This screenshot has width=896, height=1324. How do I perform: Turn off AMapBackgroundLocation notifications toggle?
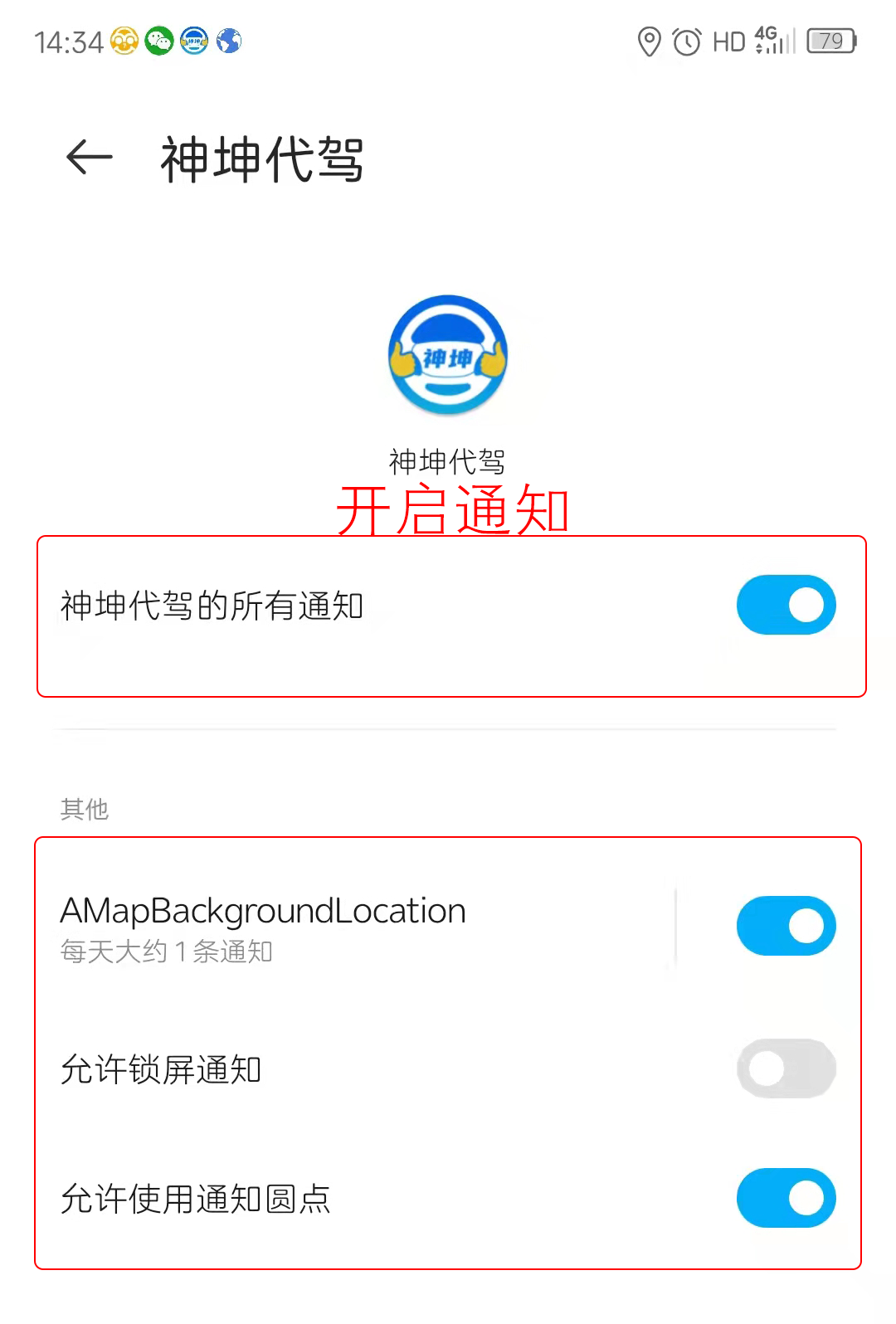(785, 926)
